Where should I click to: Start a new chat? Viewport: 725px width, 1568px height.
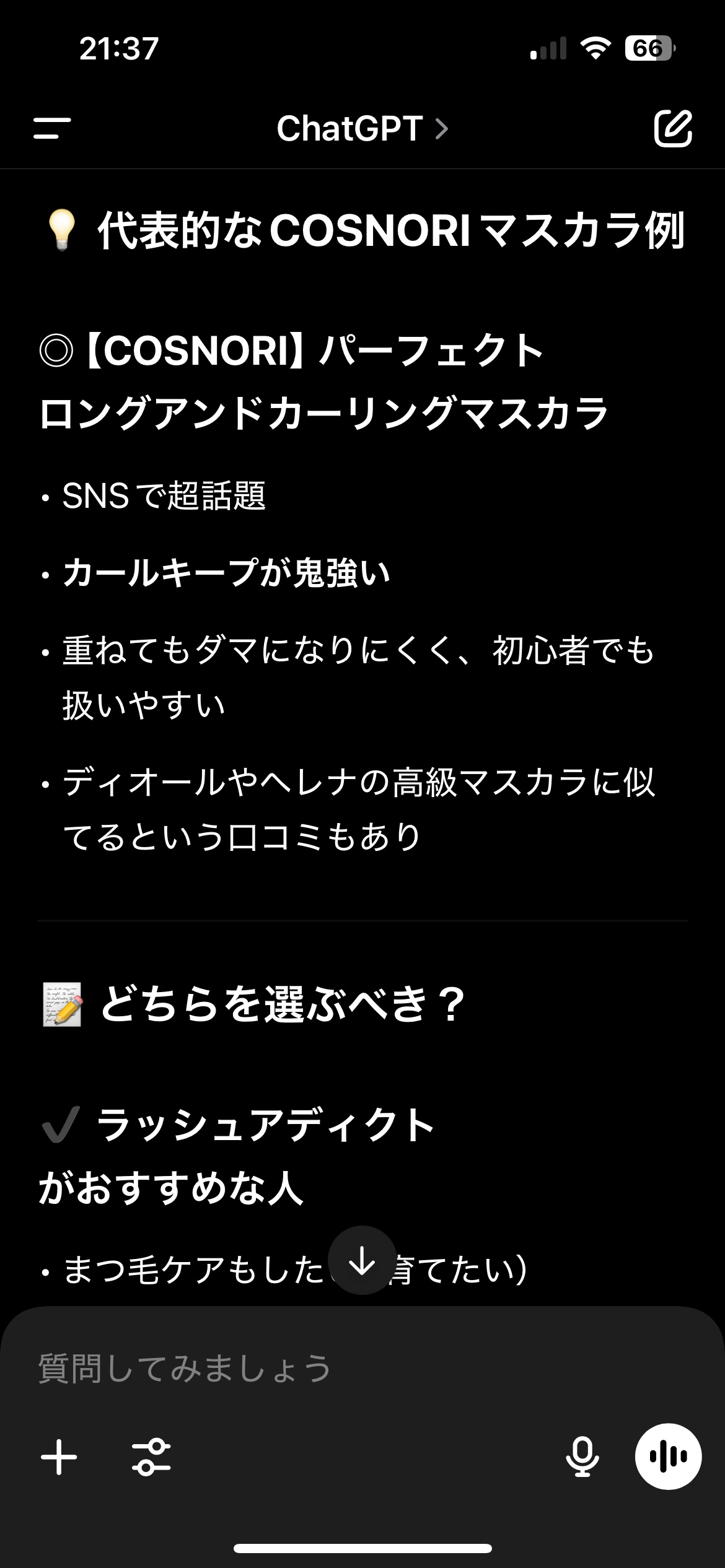click(x=673, y=128)
